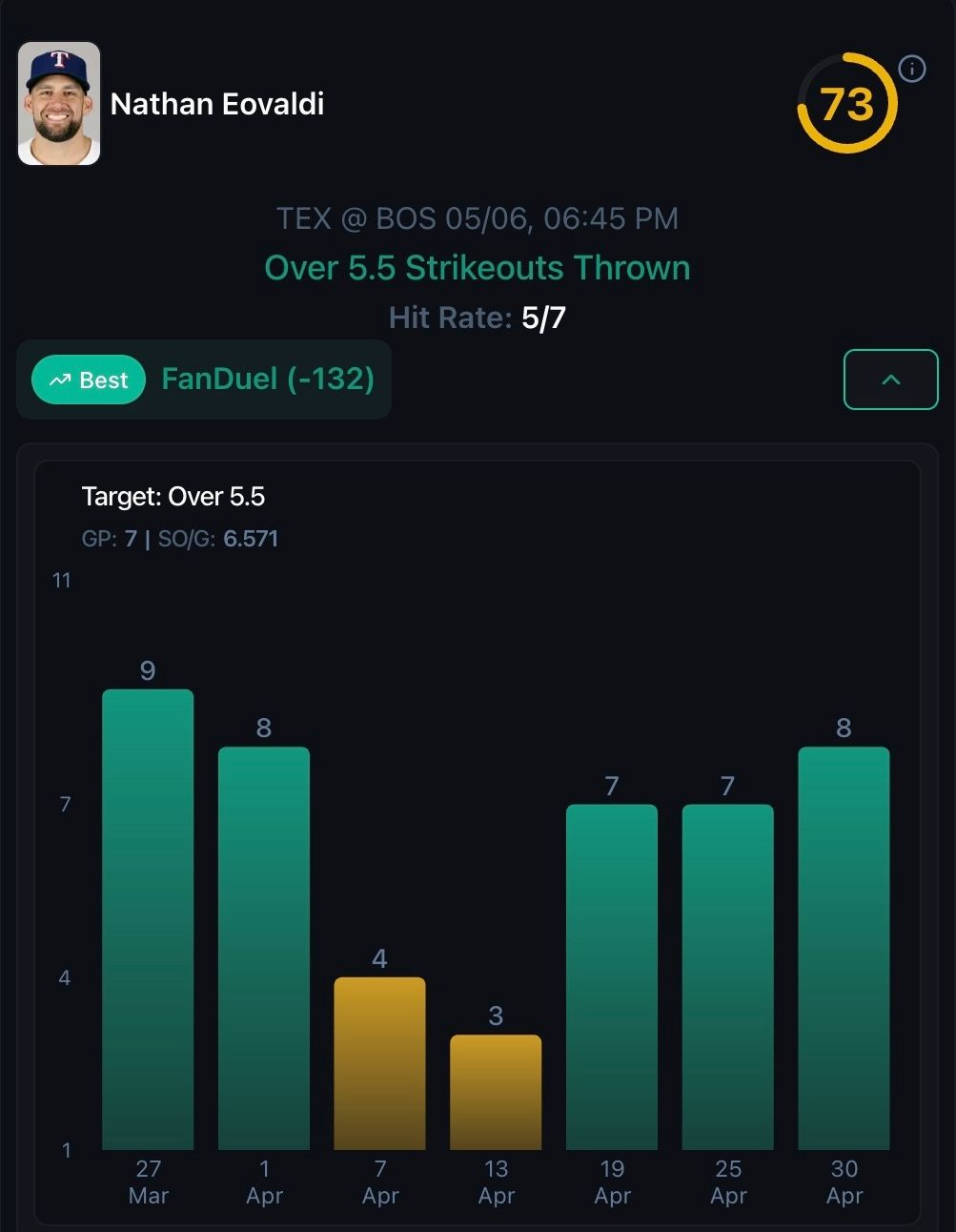Select the 13 Apr bar showing 3
Image resolution: width=956 pixels, height=1232 pixels.
496,1092
